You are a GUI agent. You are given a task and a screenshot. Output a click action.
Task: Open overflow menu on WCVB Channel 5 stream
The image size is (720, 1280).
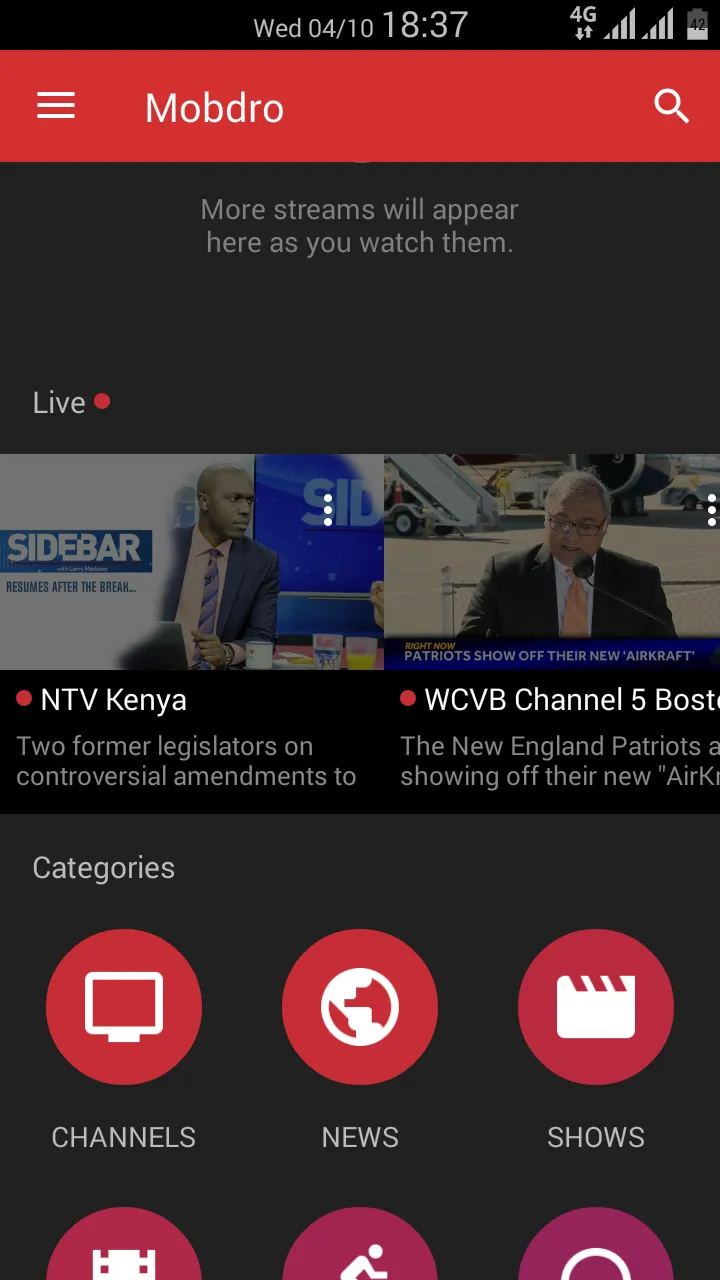711,509
